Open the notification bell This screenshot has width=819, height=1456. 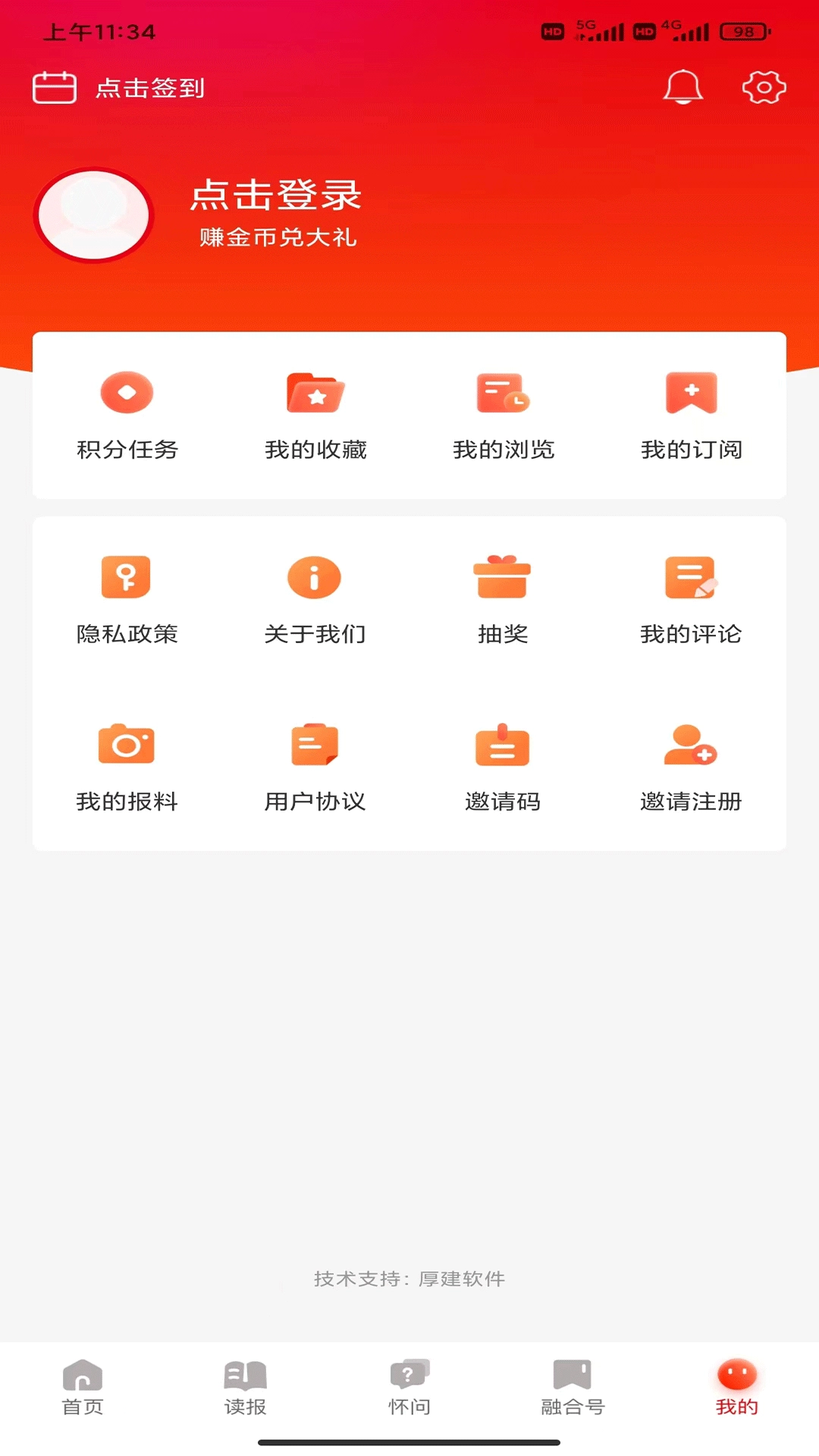[682, 86]
